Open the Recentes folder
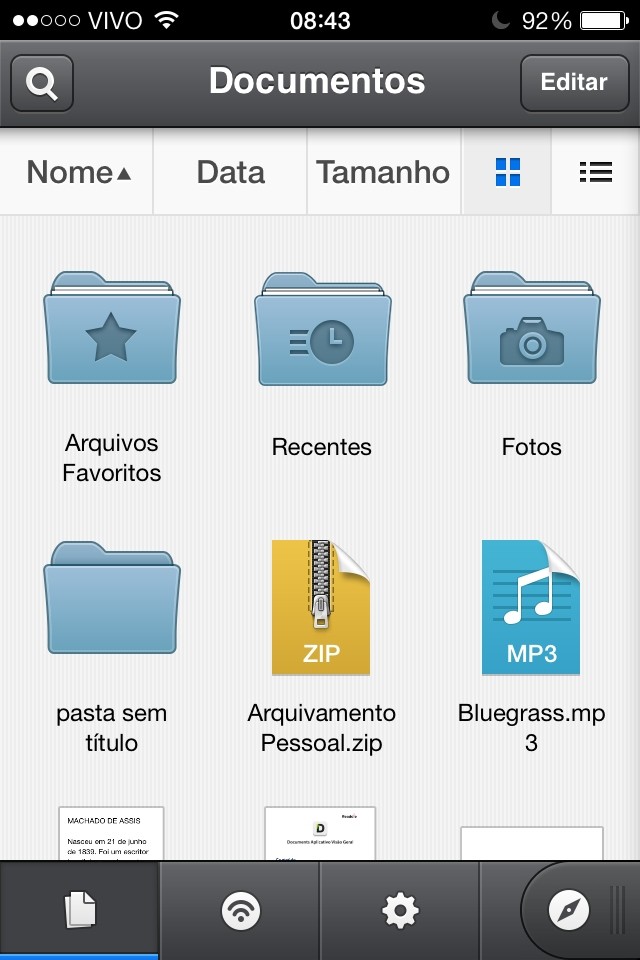 [x=322, y=330]
